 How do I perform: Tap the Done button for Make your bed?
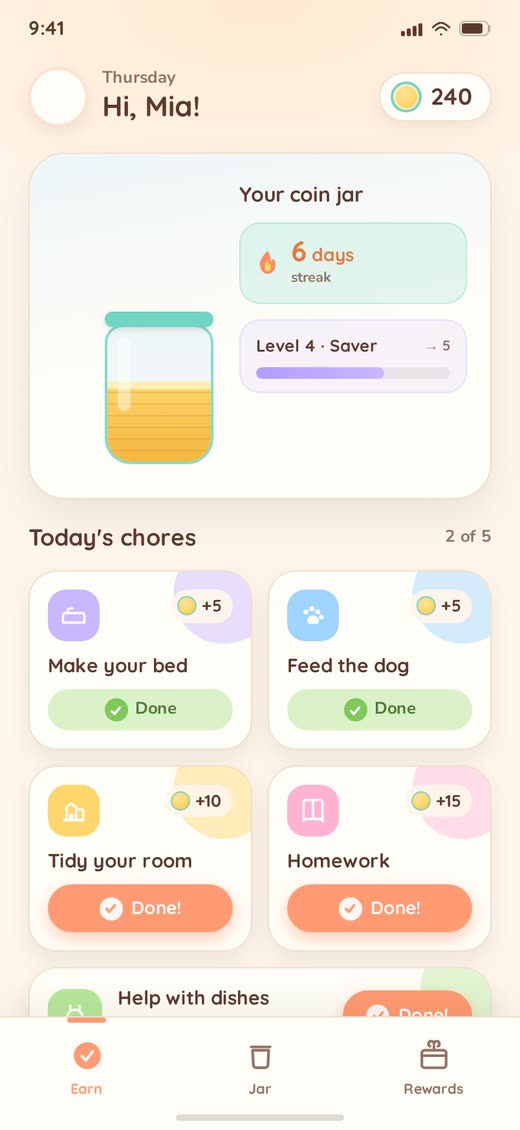click(140, 709)
